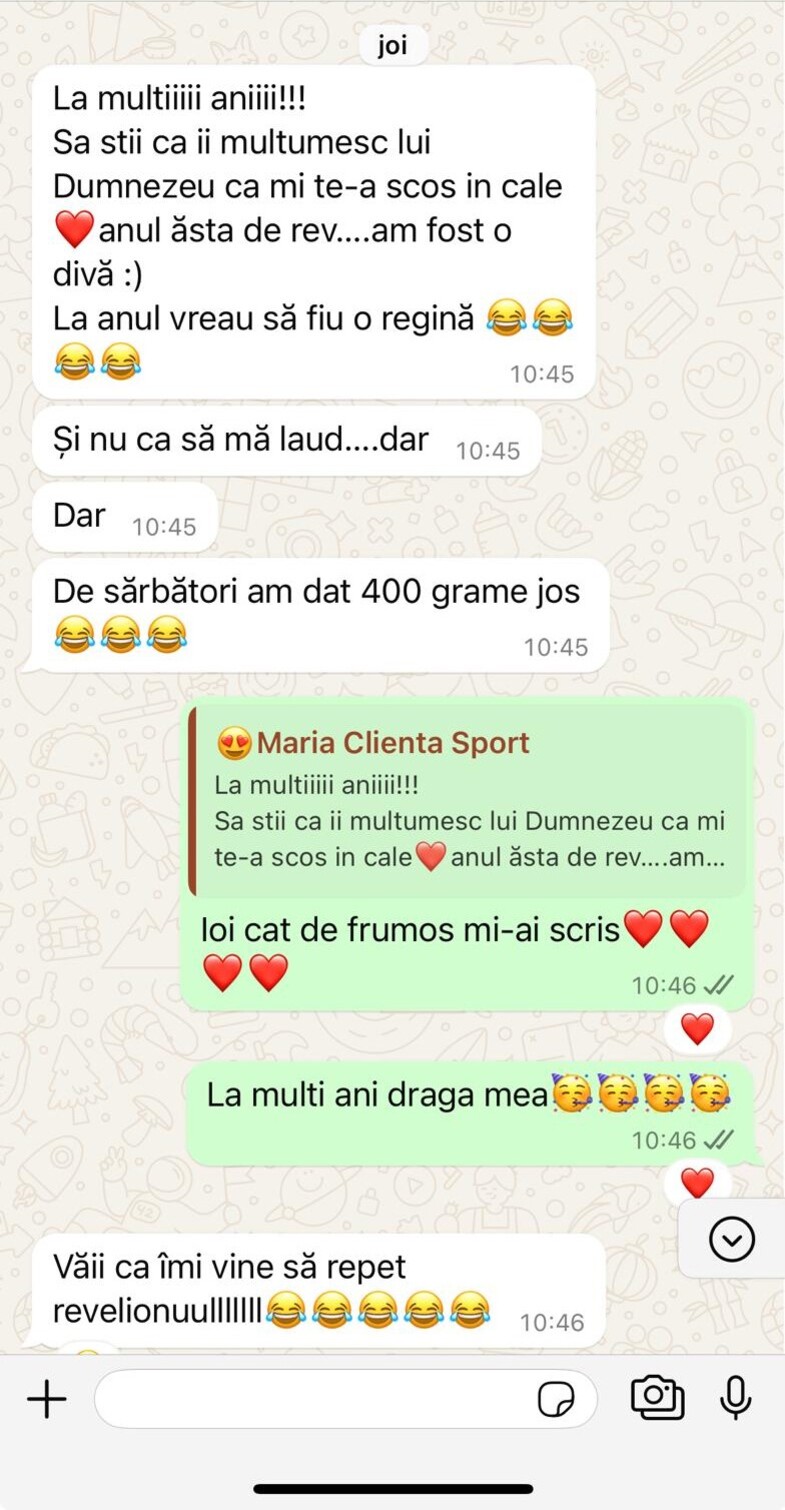View heart reaction on 'Ioi cat de frumos' message
The width and height of the screenshot is (785, 1510).
(697, 1029)
